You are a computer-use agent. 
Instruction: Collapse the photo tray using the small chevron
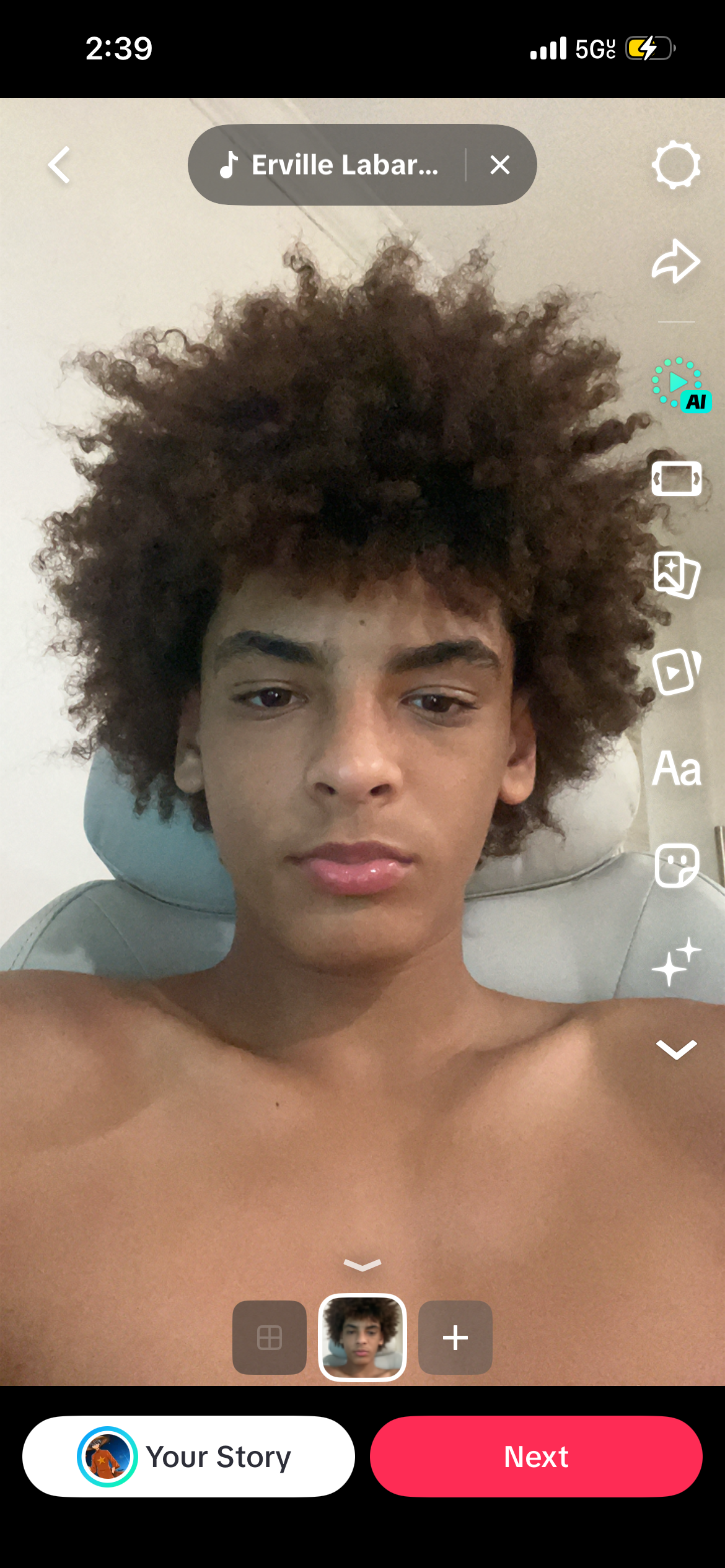pyautogui.click(x=362, y=1265)
